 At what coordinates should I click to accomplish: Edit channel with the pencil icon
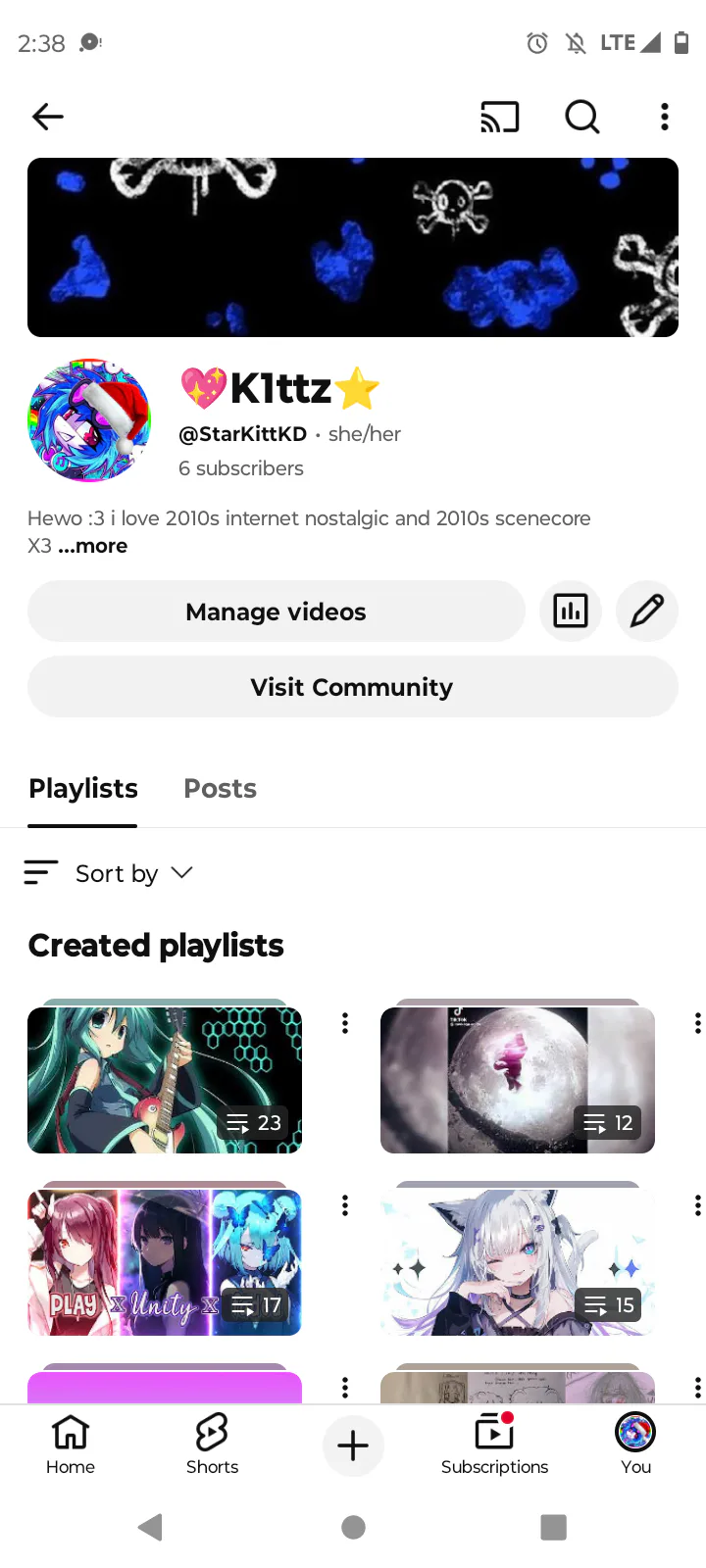click(647, 612)
